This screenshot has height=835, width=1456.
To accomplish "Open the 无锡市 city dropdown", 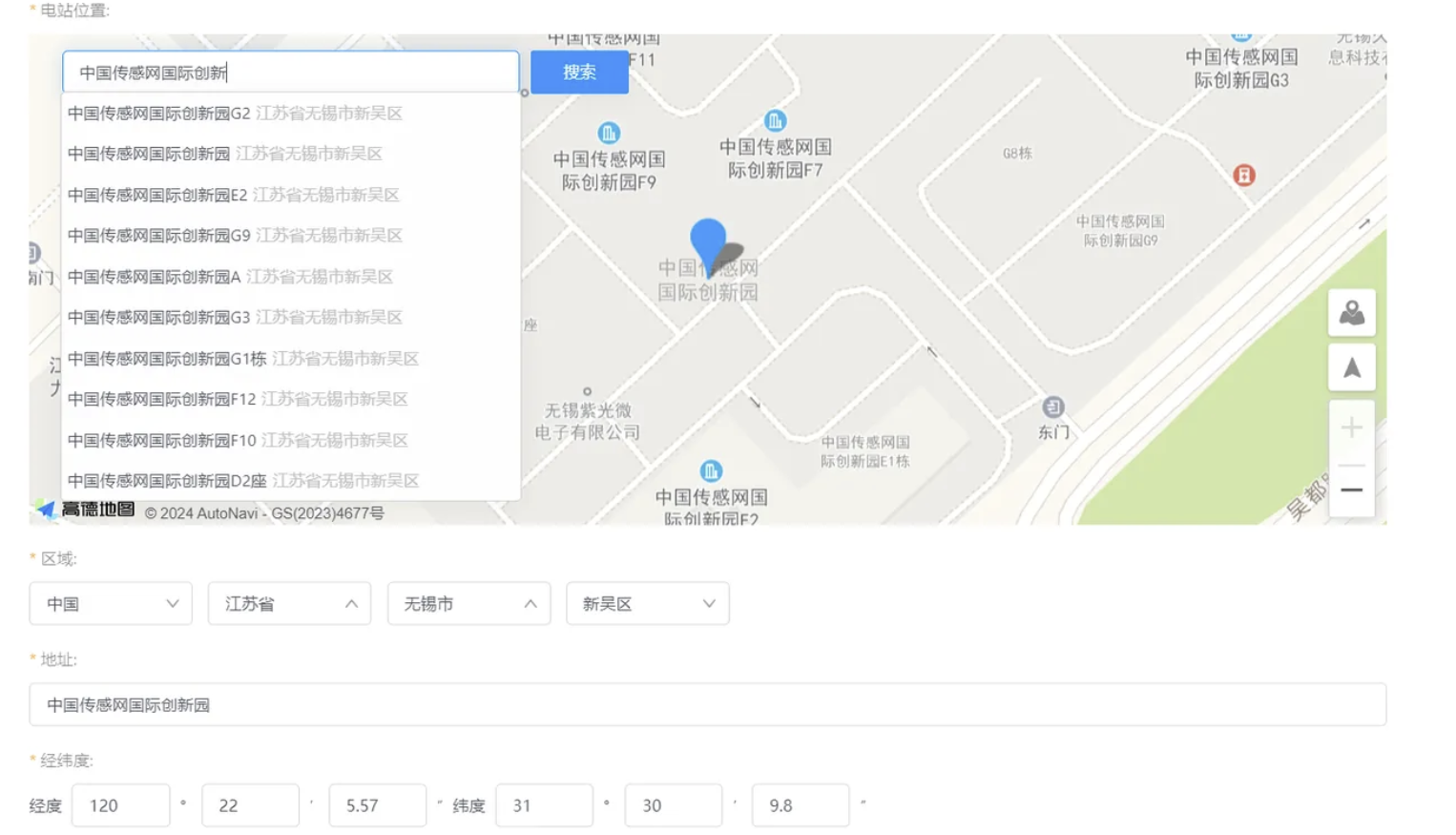I will click(468, 604).
